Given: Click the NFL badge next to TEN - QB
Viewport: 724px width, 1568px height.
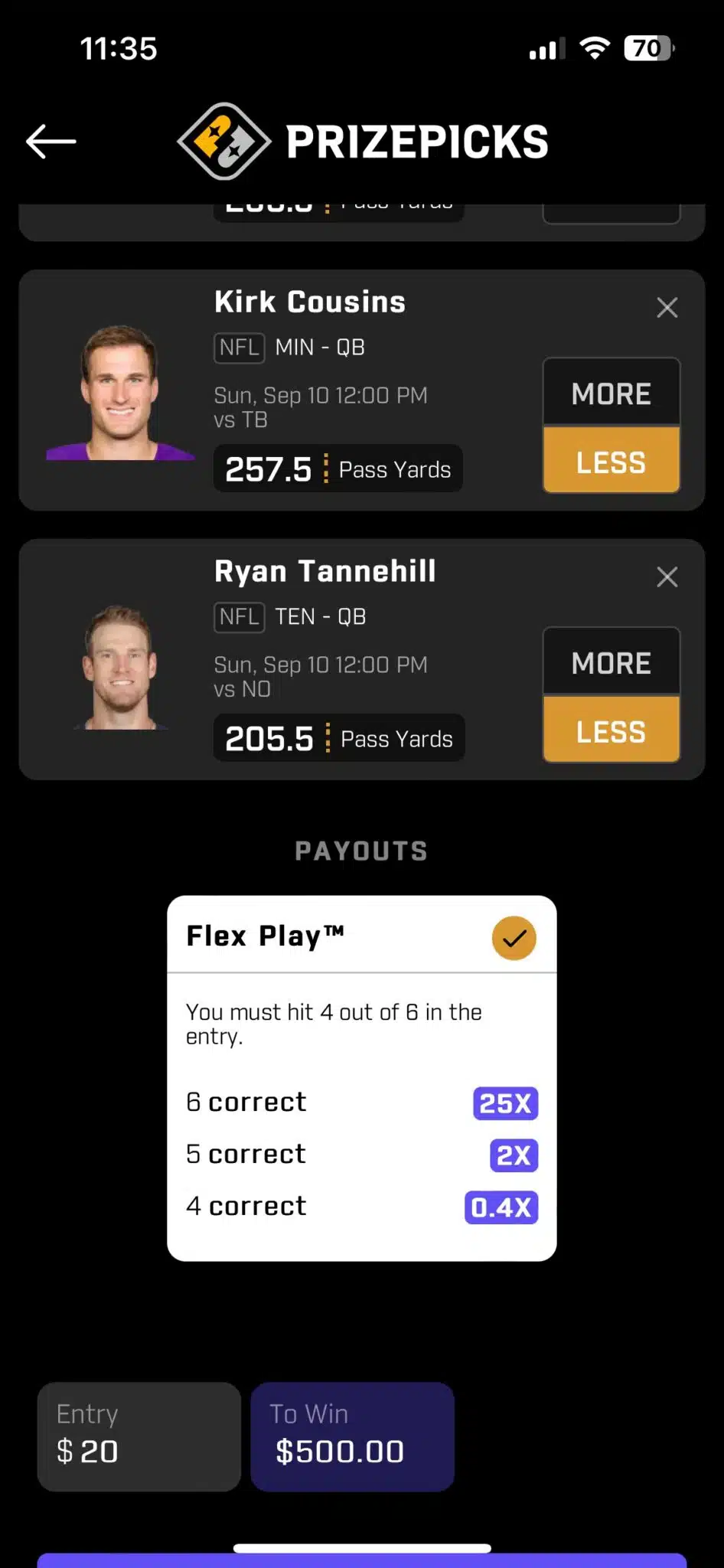Looking at the screenshot, I should click(x=238, y=616).
